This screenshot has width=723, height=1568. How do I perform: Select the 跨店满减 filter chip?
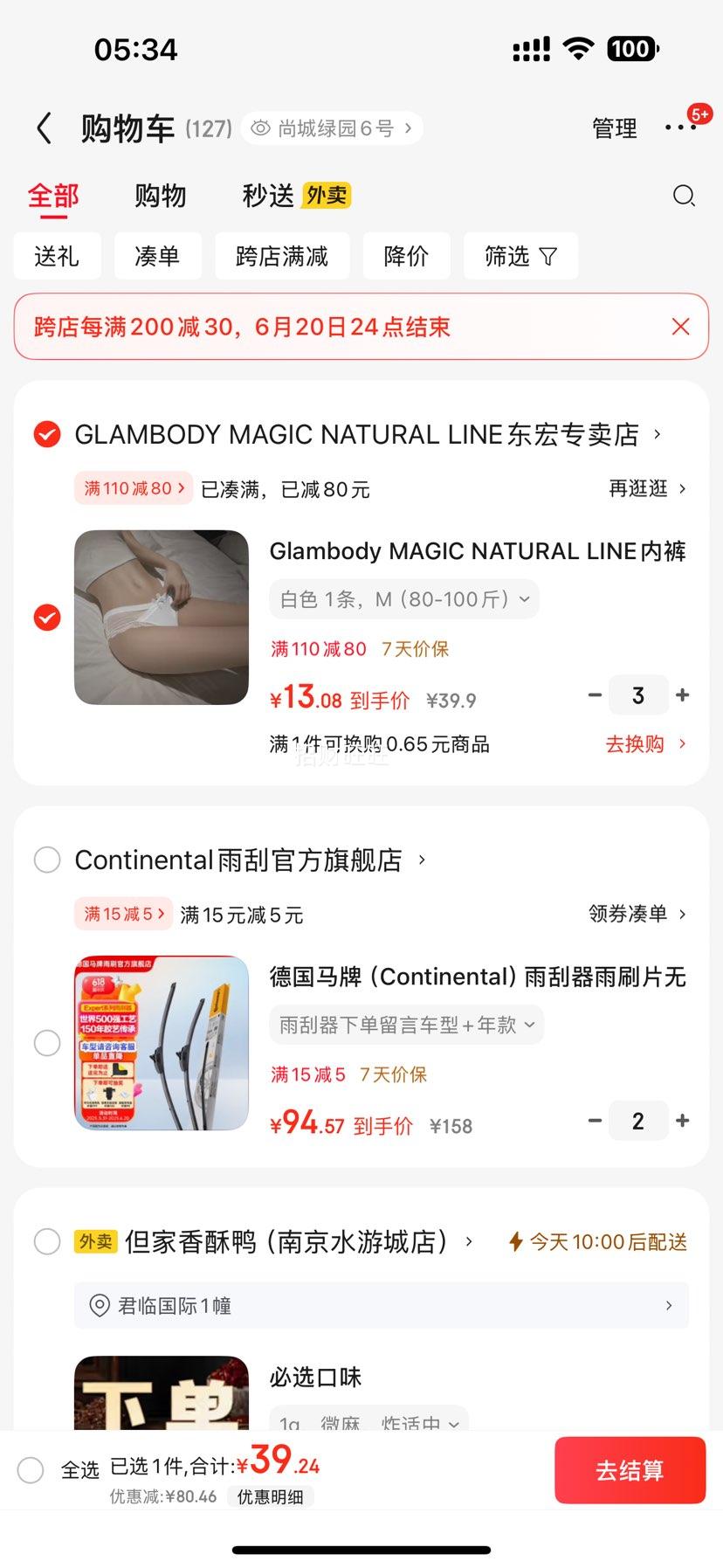coord(281,256)
